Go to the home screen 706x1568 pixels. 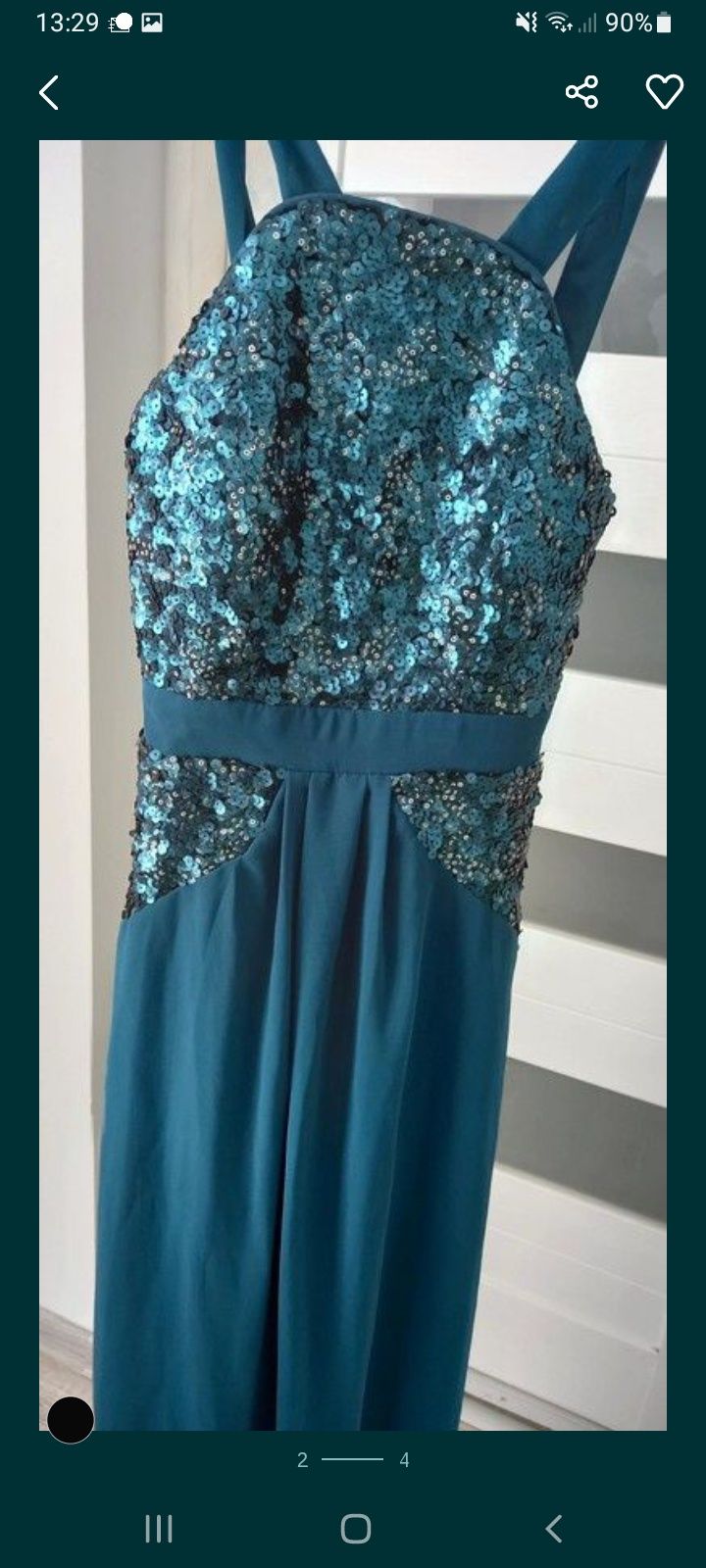point(355,1528)
